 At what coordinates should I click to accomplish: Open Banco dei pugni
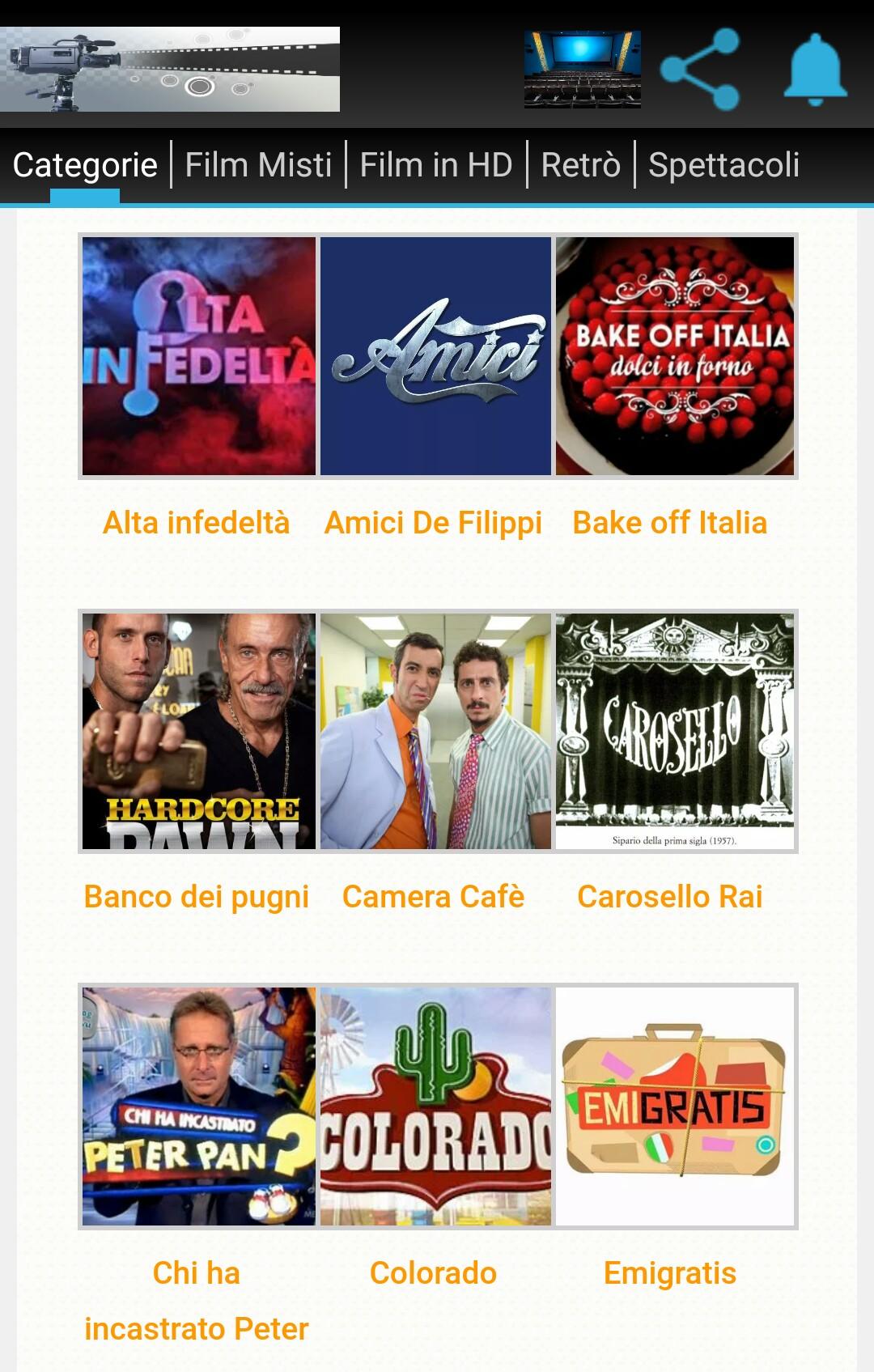click(x=199, y=732)
